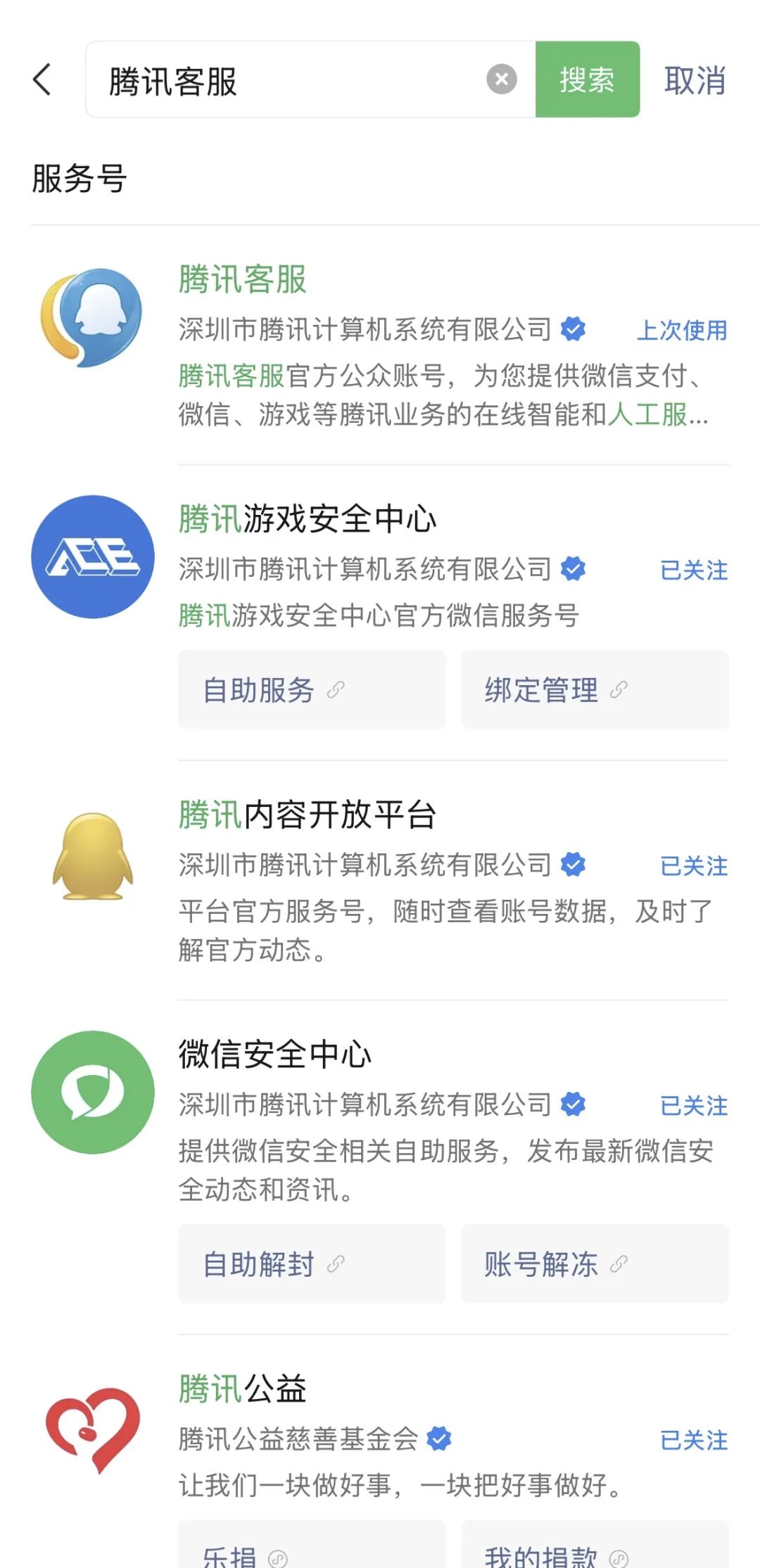Cancel the search with 取消

click(x=695, y=80)
